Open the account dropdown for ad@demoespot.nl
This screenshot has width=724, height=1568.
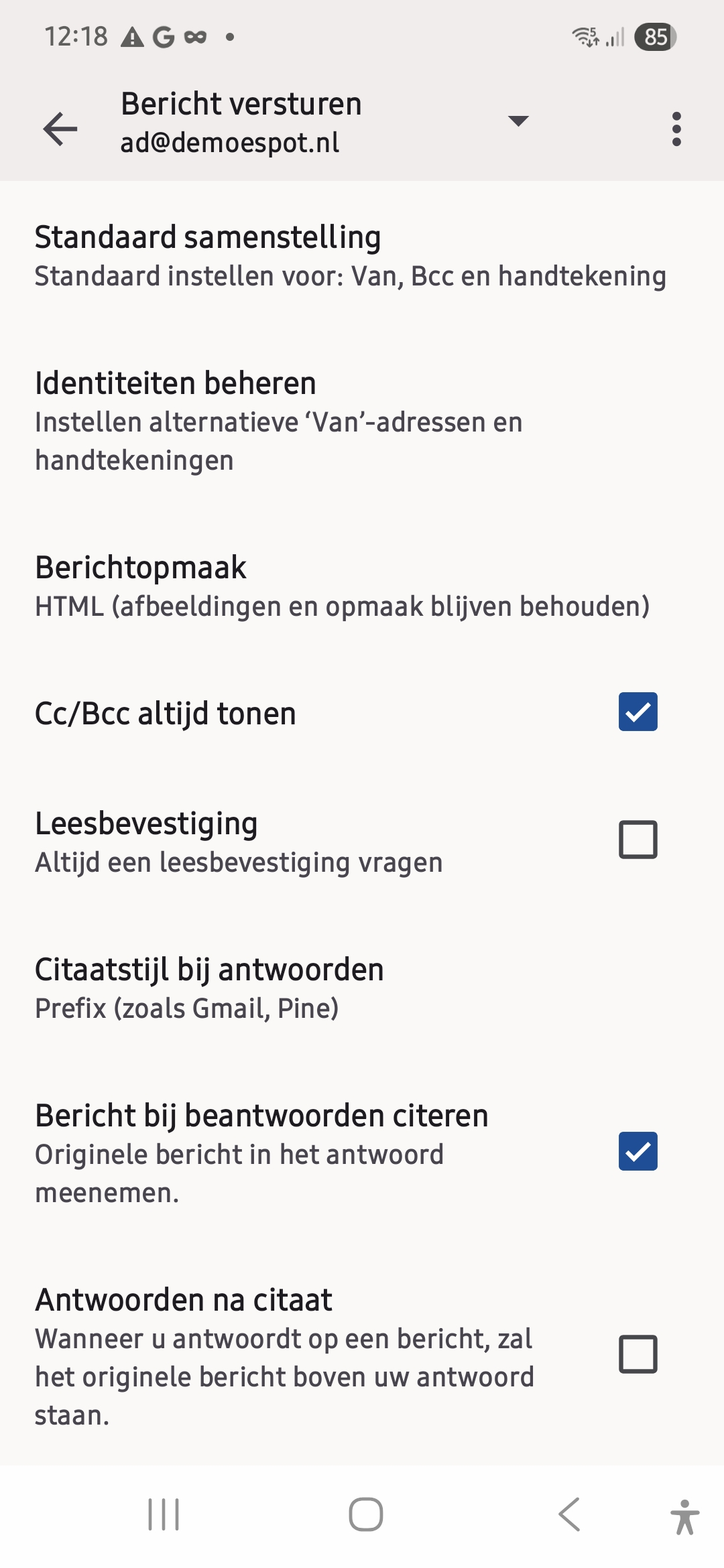(518, 121)
